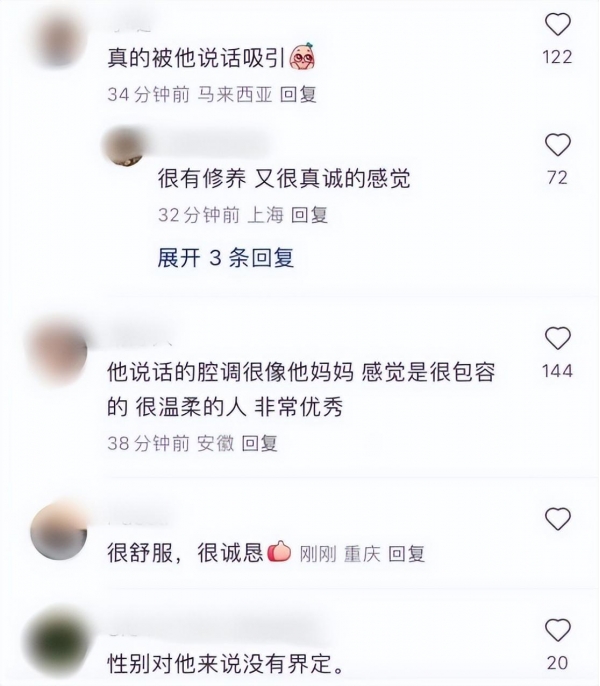Like the reply 很有修养 又很真诚的感觉
Viewport: 600px width, 686px height.
point(557,146)
